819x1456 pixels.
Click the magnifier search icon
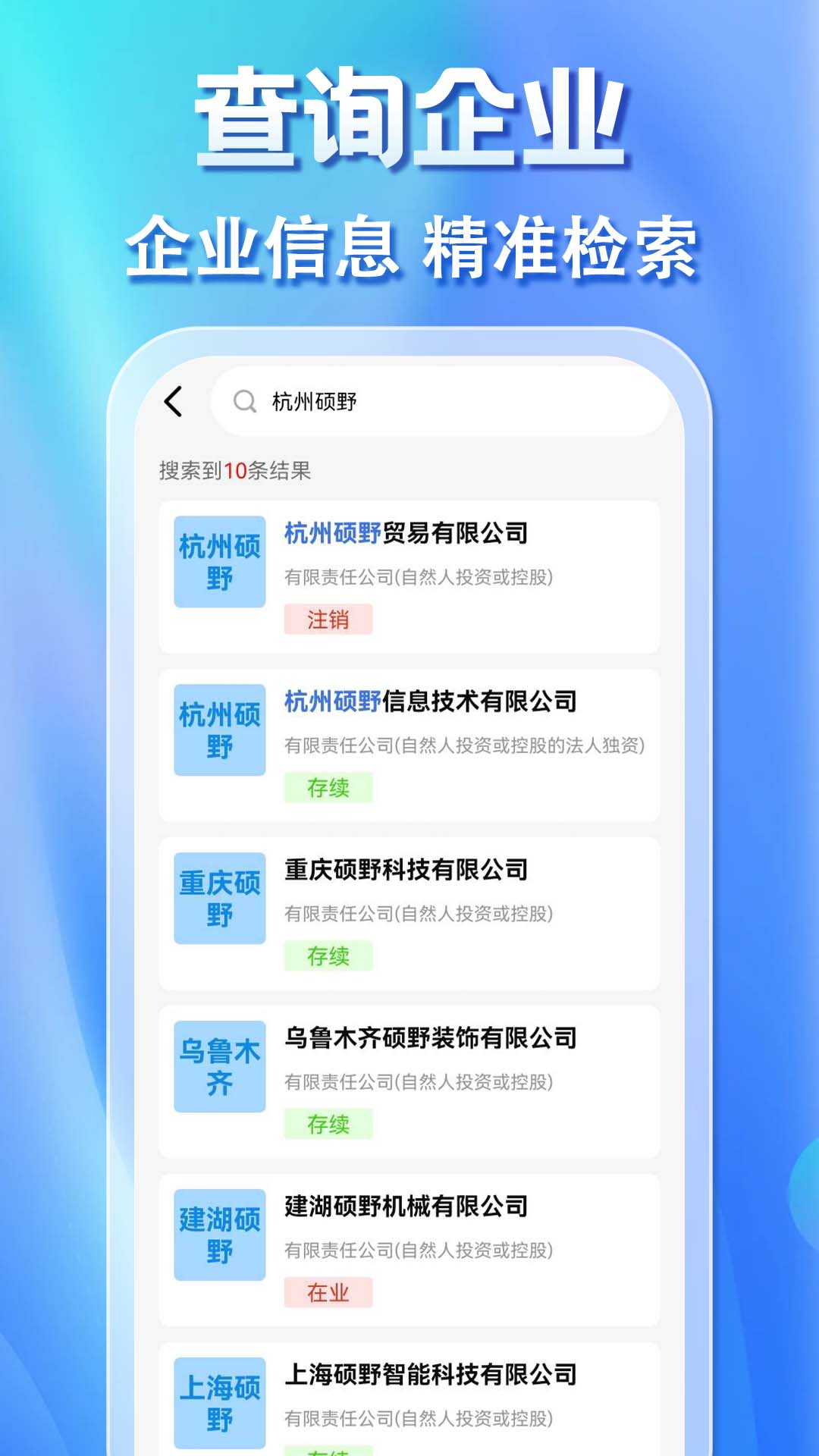point(244,402)
